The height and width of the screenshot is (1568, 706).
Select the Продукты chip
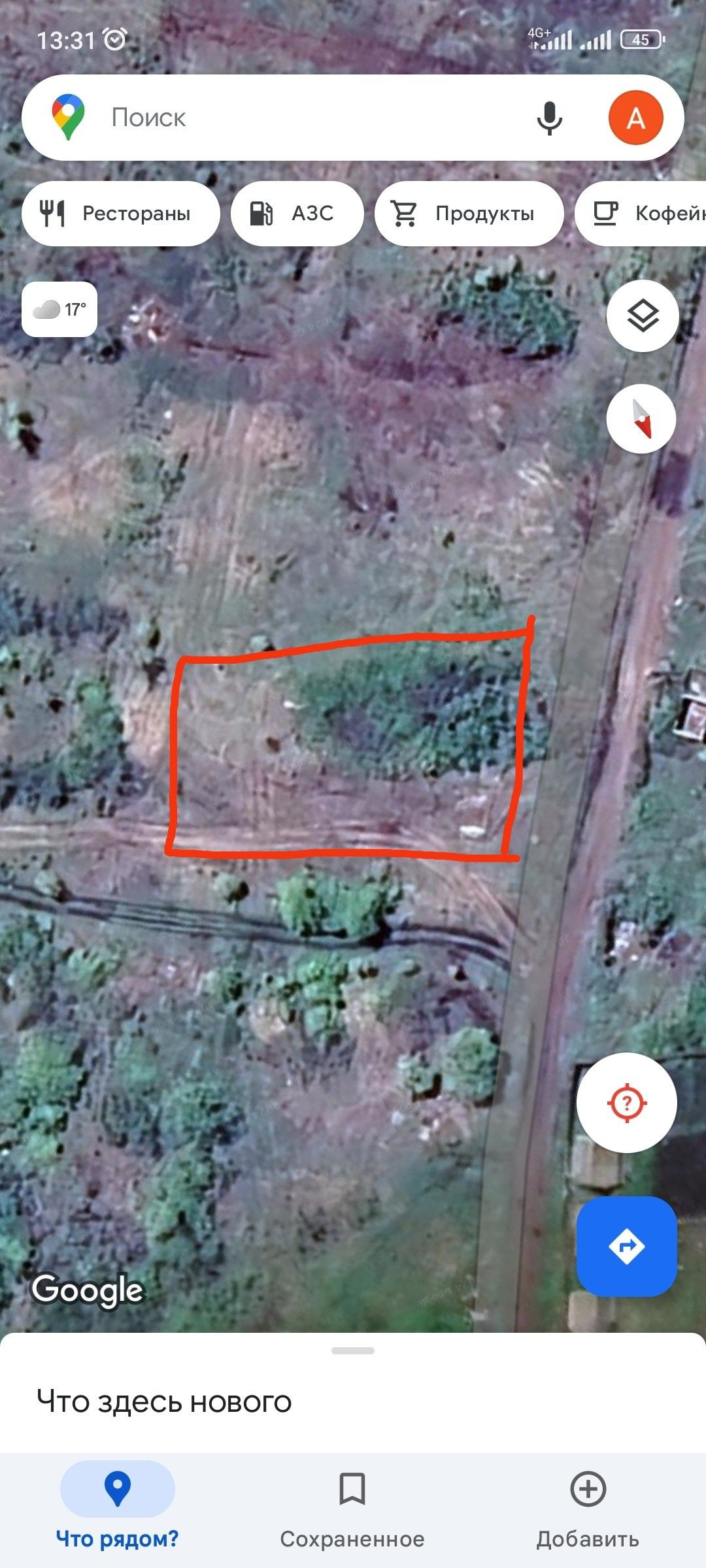click(469, 214)
